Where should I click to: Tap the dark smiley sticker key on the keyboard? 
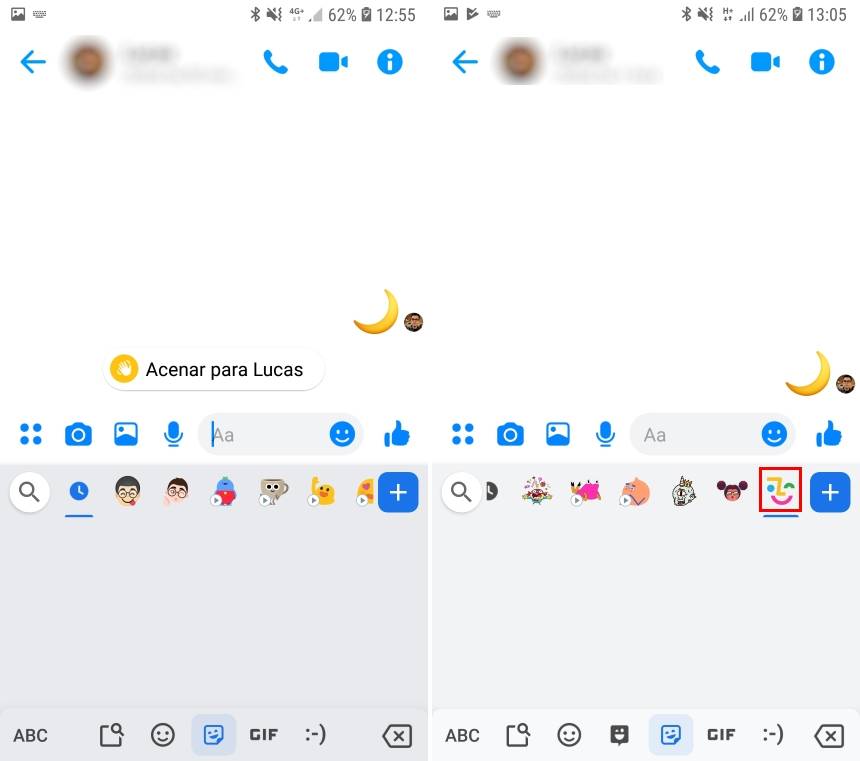(620, 736)
